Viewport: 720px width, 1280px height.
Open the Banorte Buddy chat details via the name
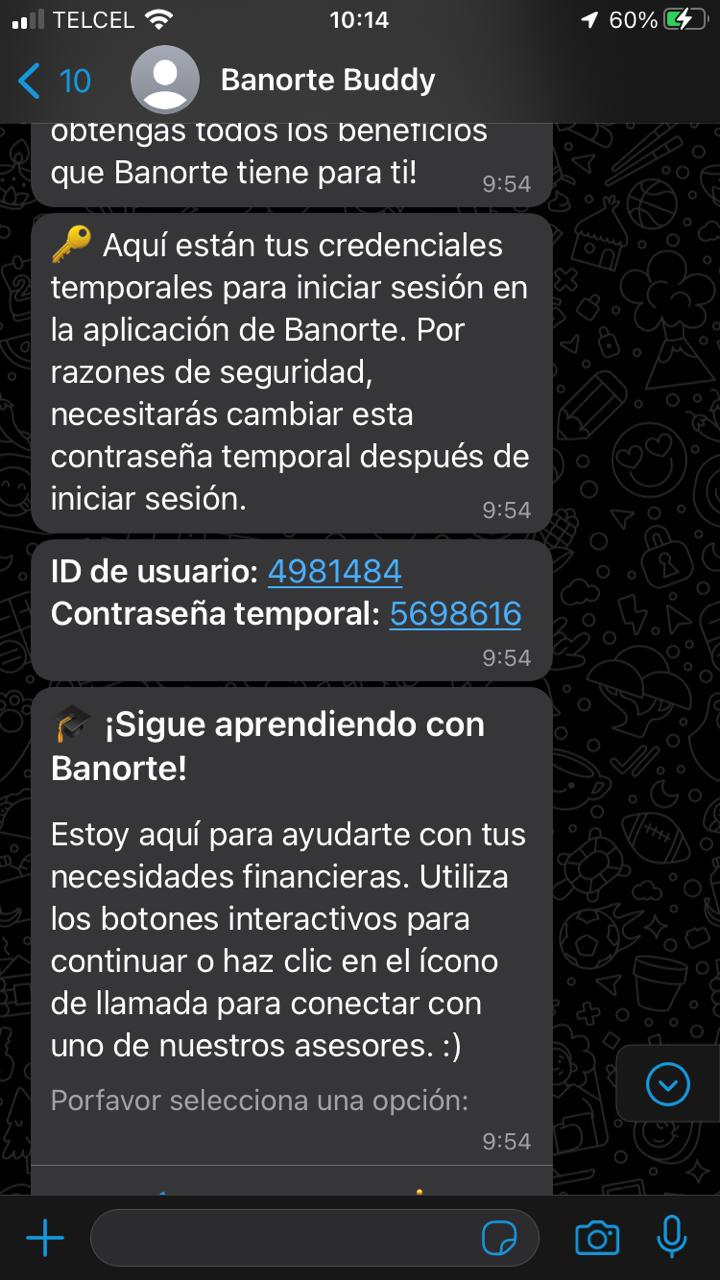click(328, 80)
